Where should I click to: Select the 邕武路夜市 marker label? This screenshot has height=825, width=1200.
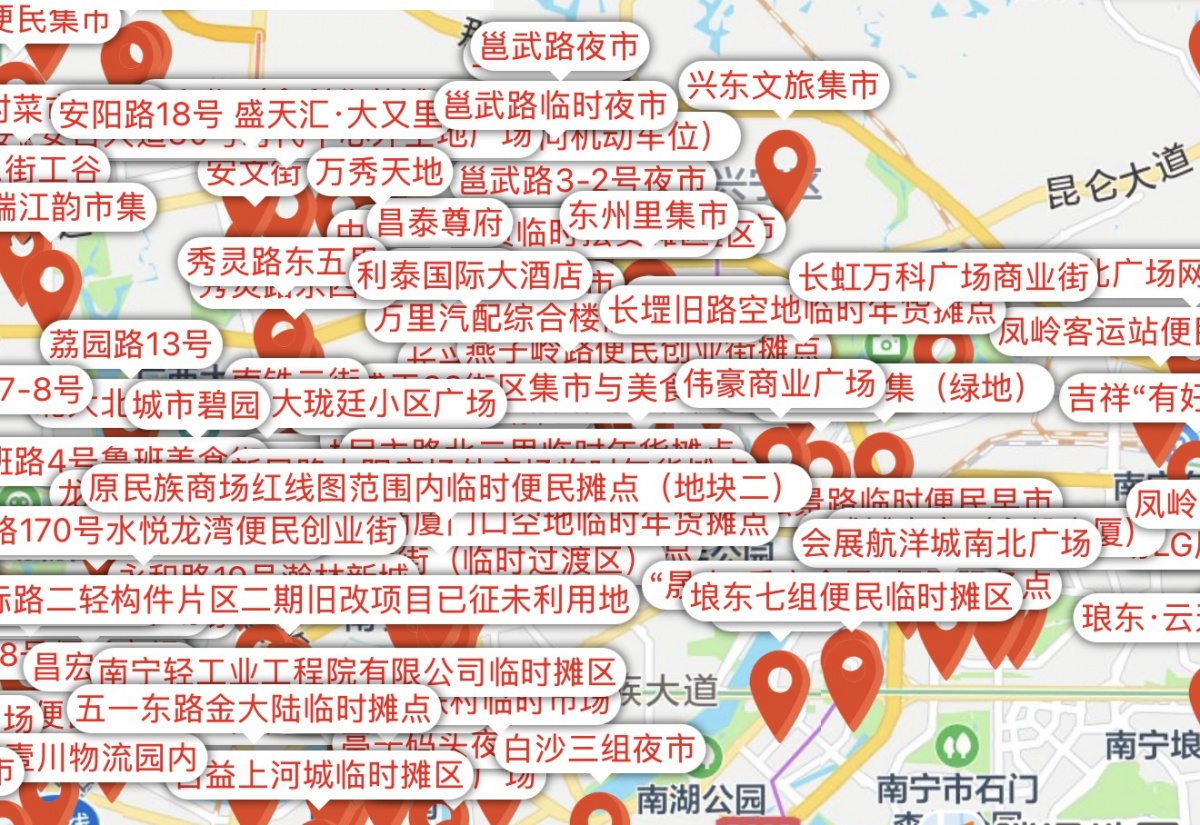pyautogui.click(x=559, y=46)
